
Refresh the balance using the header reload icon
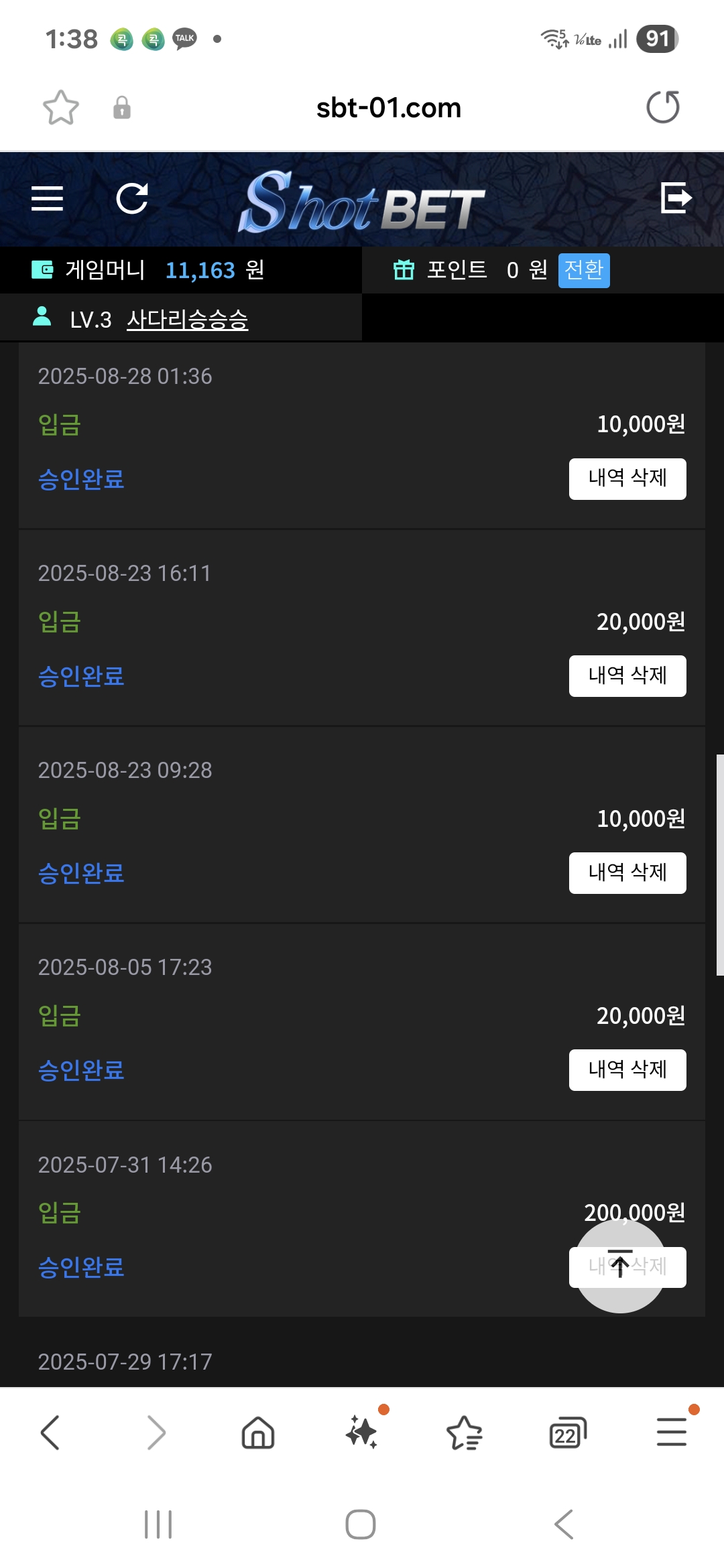click(132, 198)
